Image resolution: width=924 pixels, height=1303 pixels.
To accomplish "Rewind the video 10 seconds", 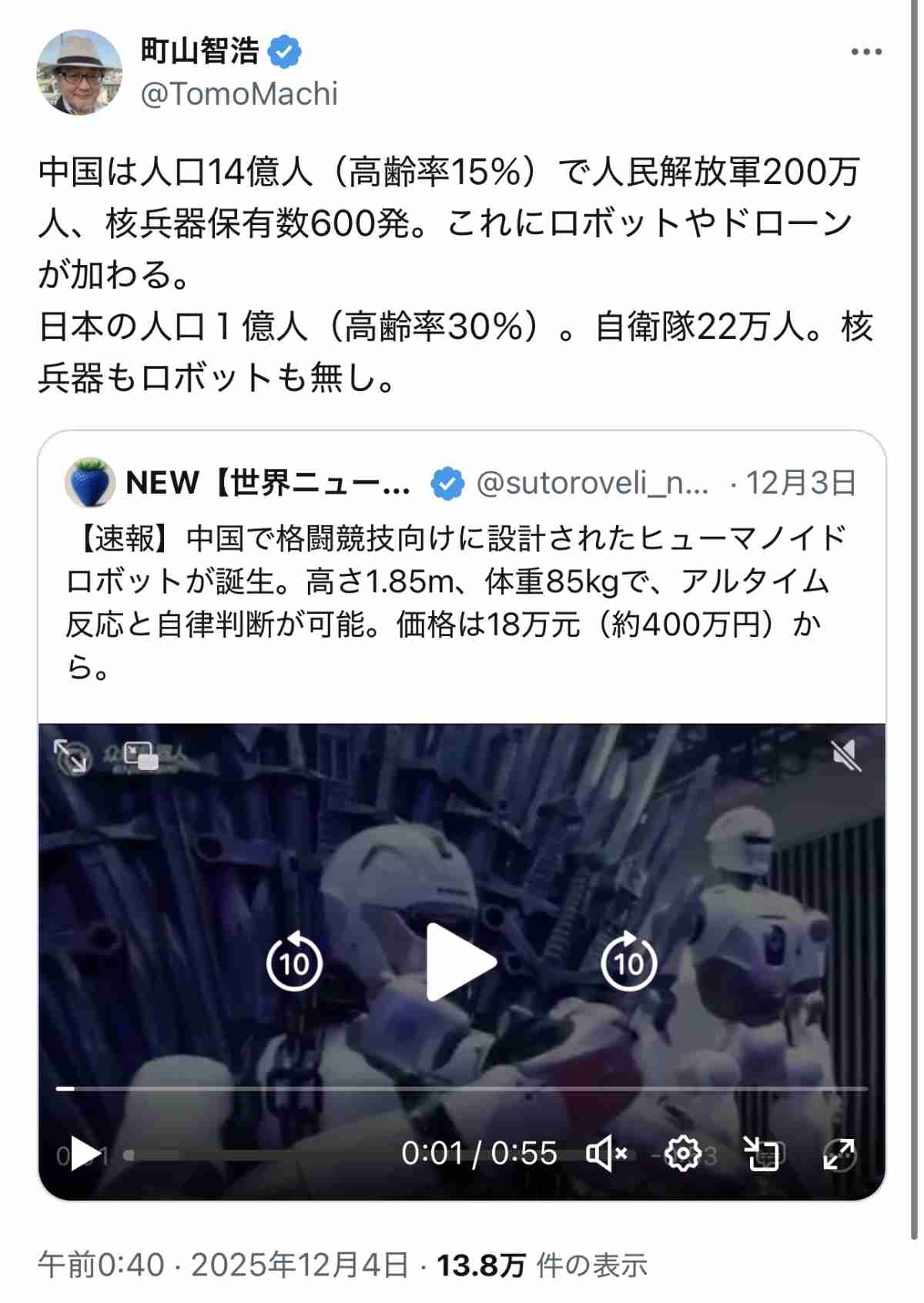I will click(x=294, y=962).
